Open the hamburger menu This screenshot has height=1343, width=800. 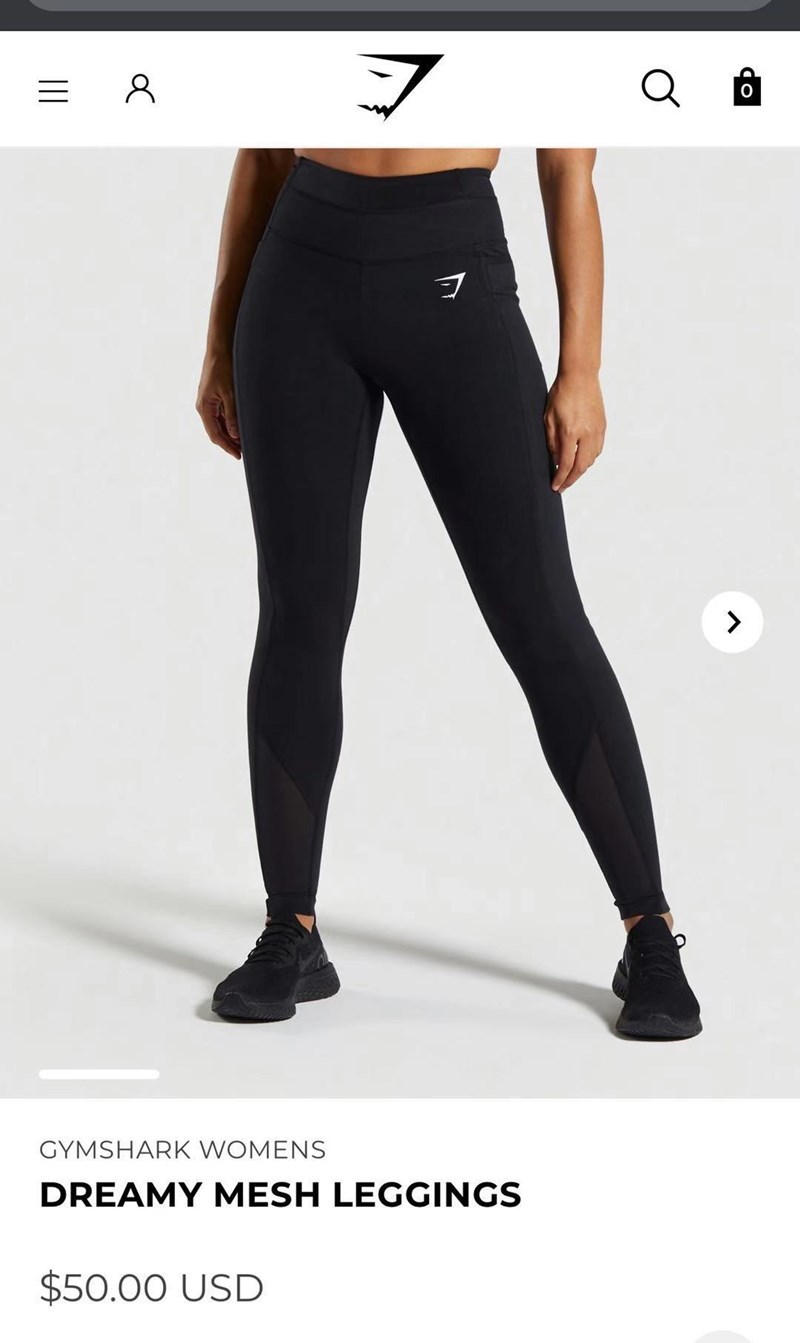(54, 92)
